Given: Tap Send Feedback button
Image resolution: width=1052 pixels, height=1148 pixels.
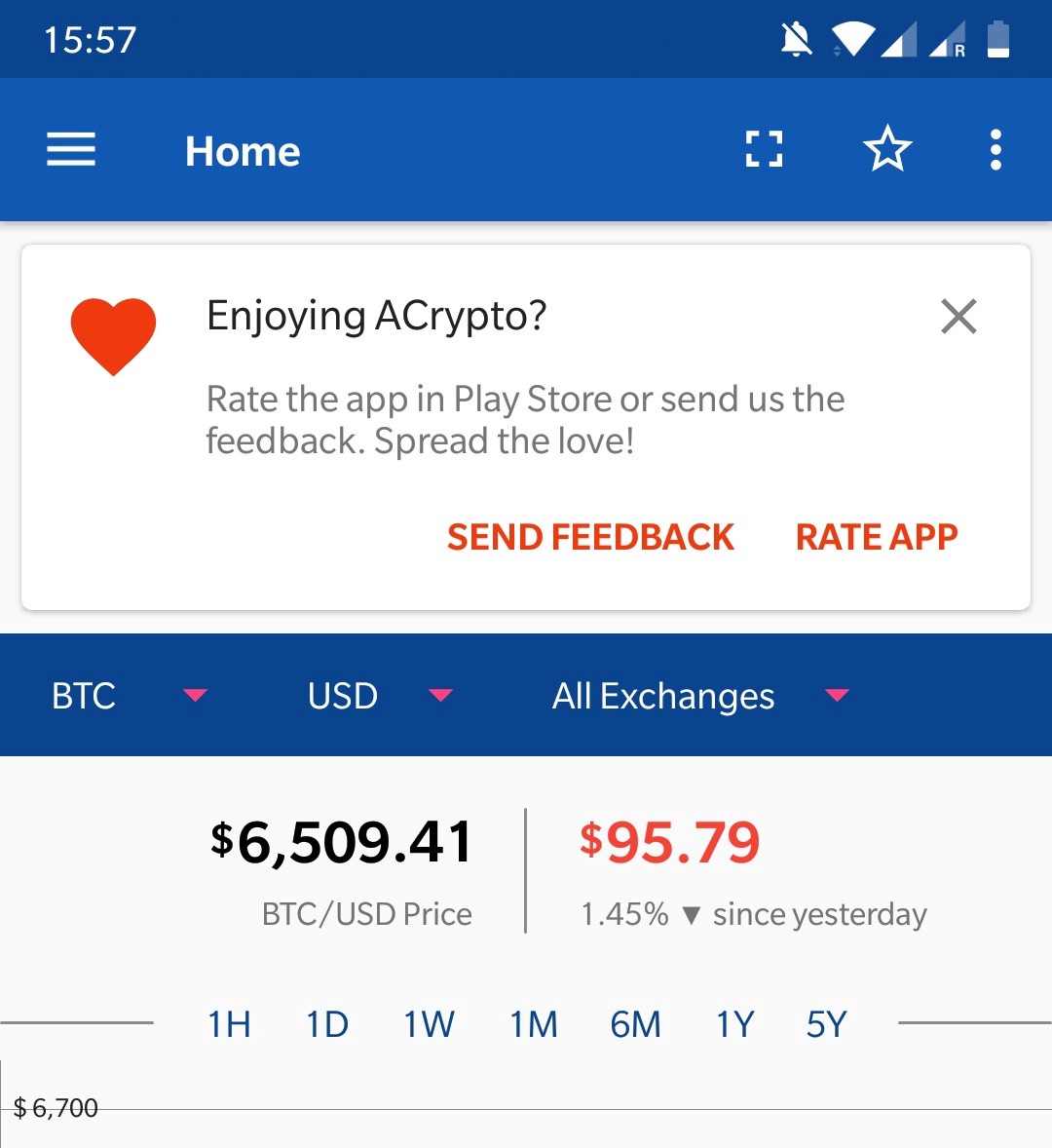Looking at the screenshot, I should [590, 537].
